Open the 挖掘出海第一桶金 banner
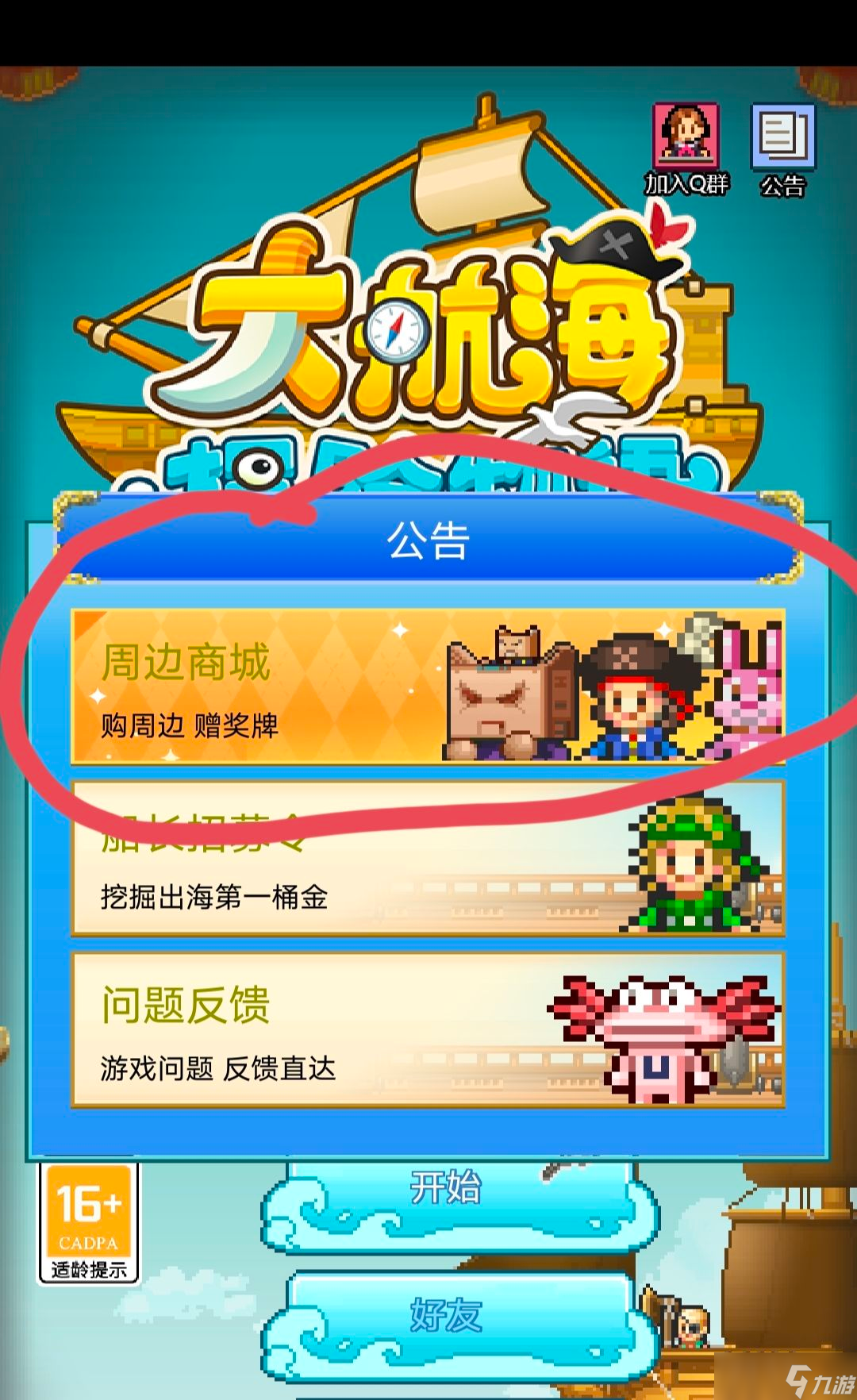Viewport: 857px width, 1400px height. (428, 858)
